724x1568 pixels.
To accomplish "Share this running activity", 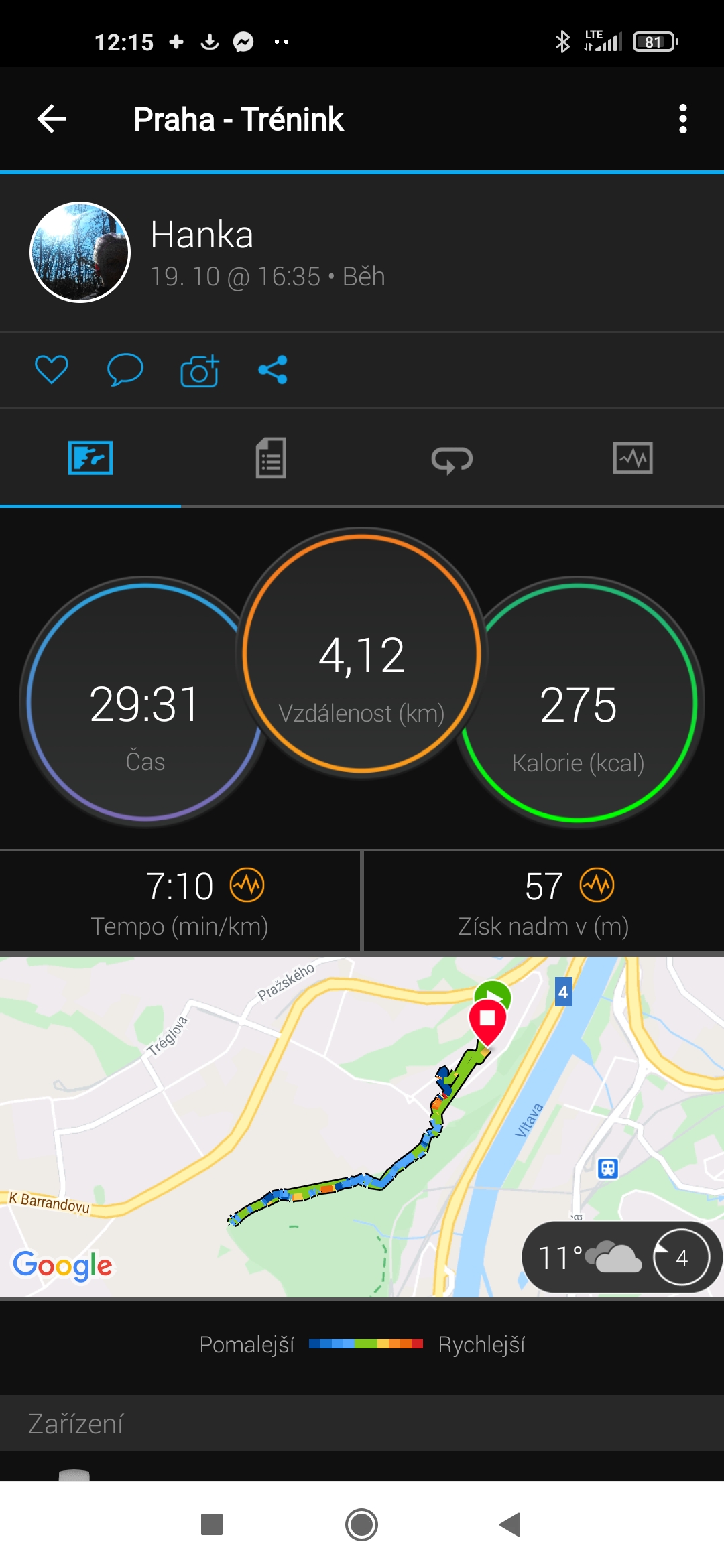I will 273,369.
